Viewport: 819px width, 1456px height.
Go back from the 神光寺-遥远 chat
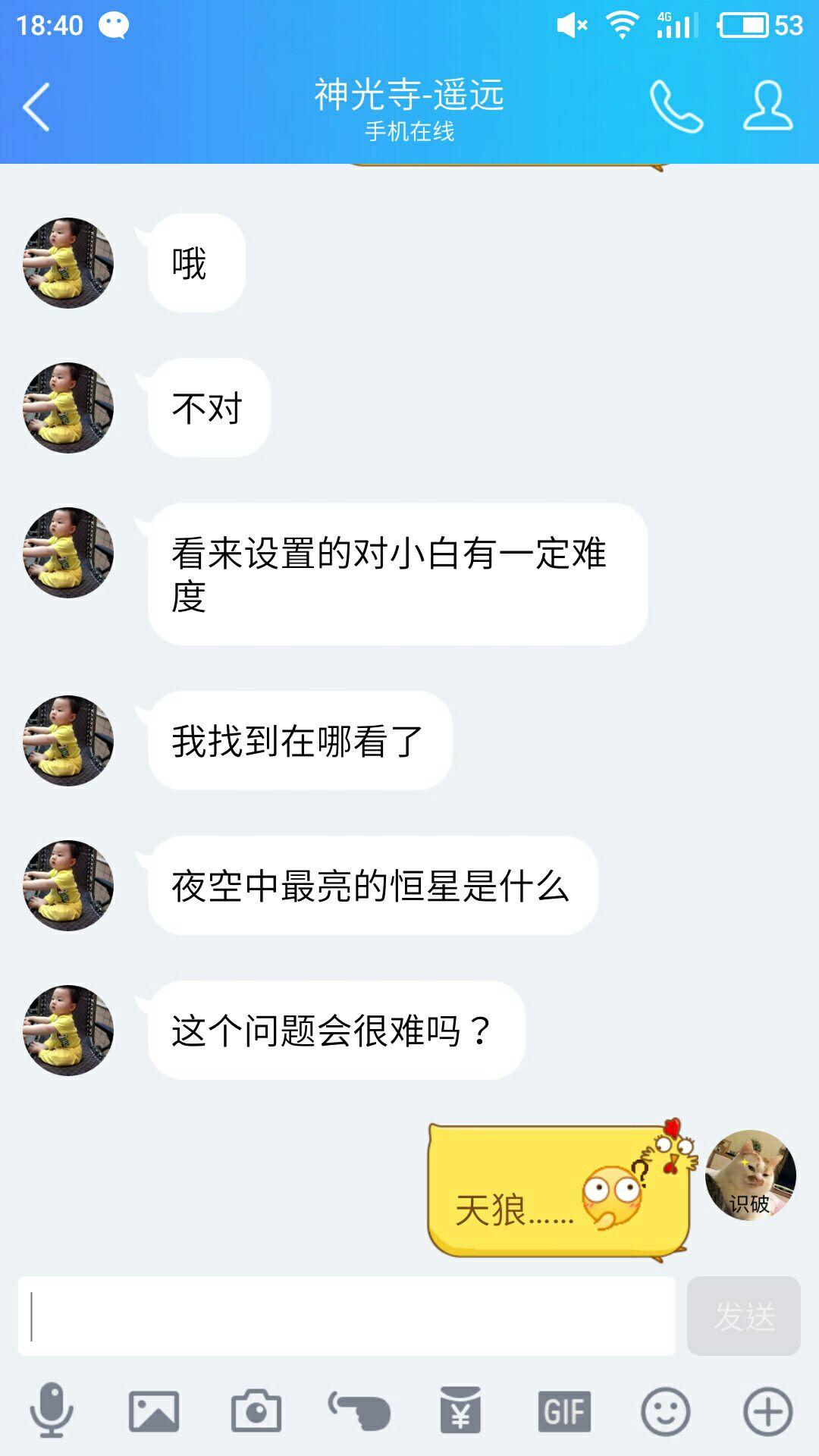click(36, 107)
